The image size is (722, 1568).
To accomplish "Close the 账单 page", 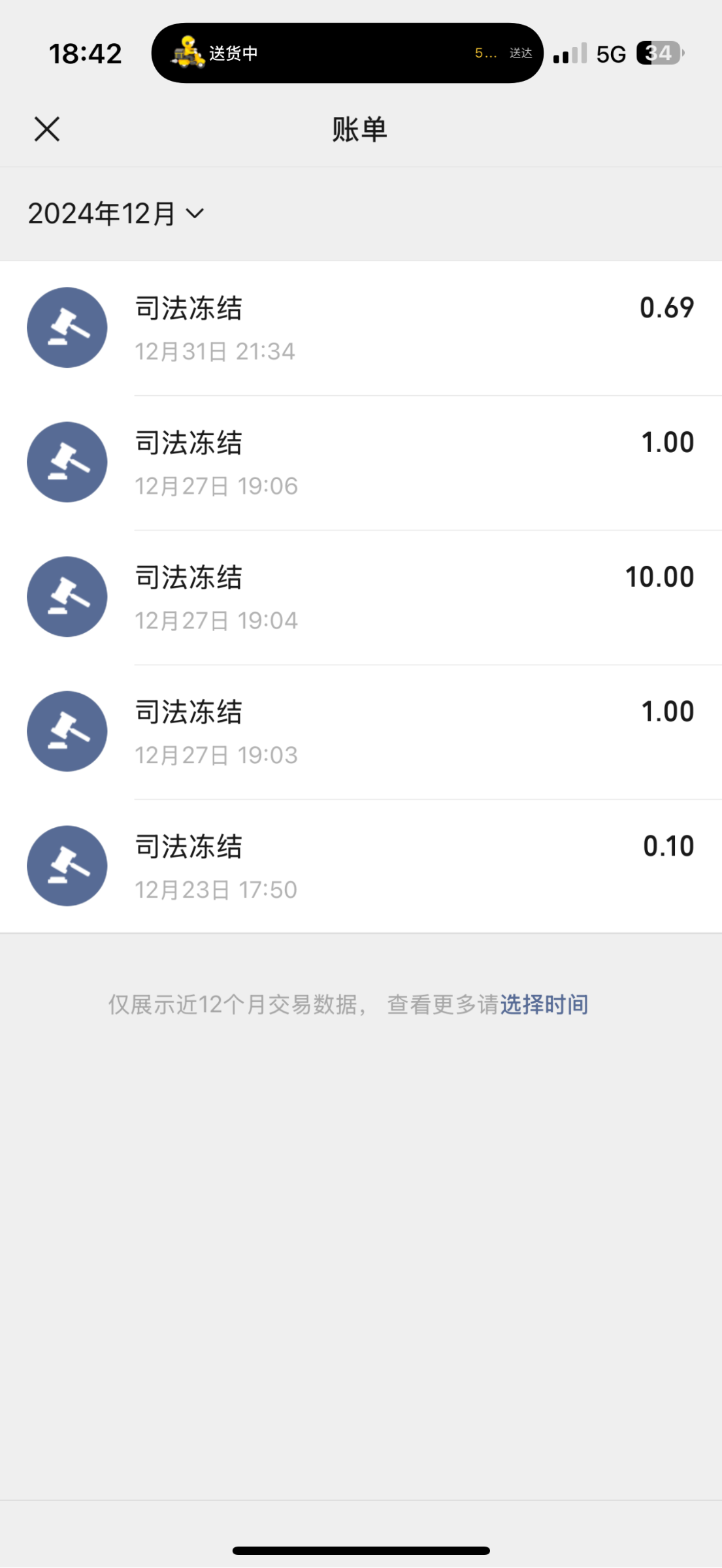I will pyautogui.click(x=47, y=129).
